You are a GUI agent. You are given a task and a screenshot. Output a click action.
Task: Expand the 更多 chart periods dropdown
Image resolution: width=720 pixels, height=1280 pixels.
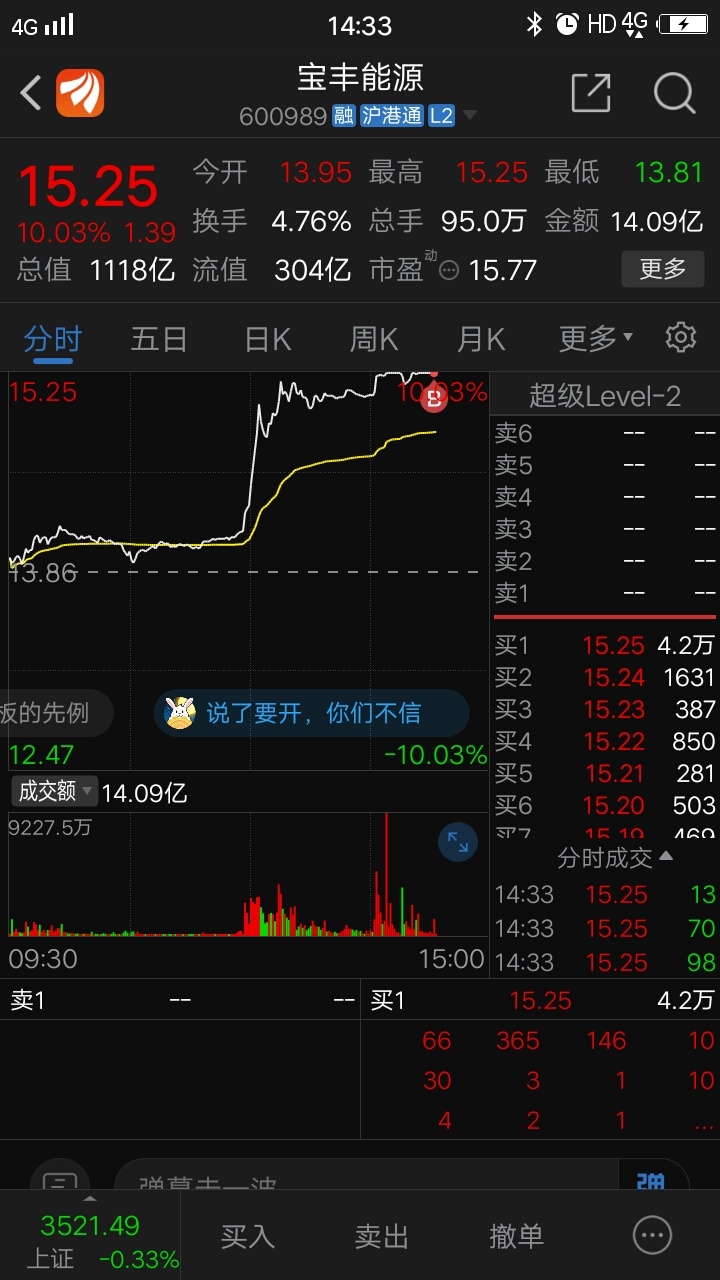(596, 339)
